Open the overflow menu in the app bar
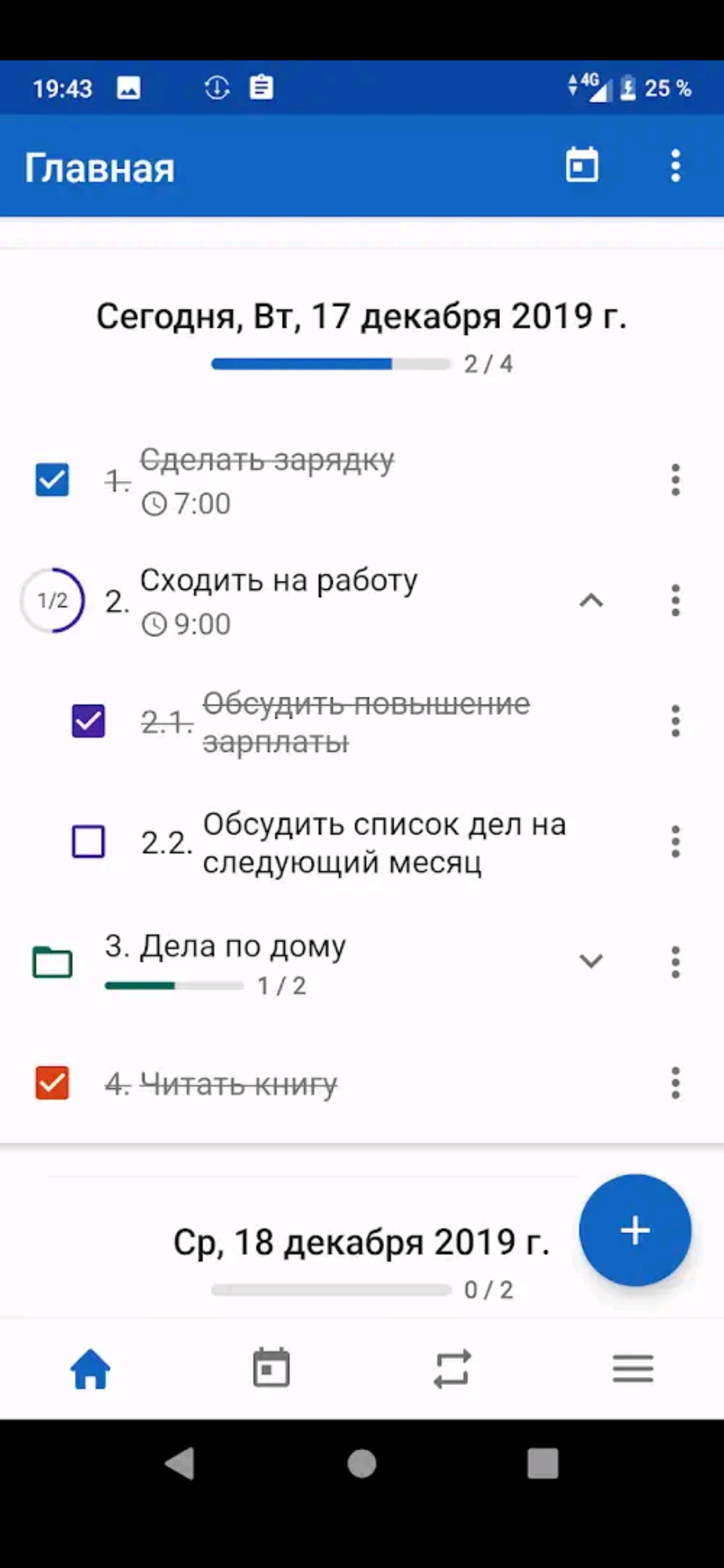The height and width of the screenshot is (1568, 724). (x=676, y=165)
